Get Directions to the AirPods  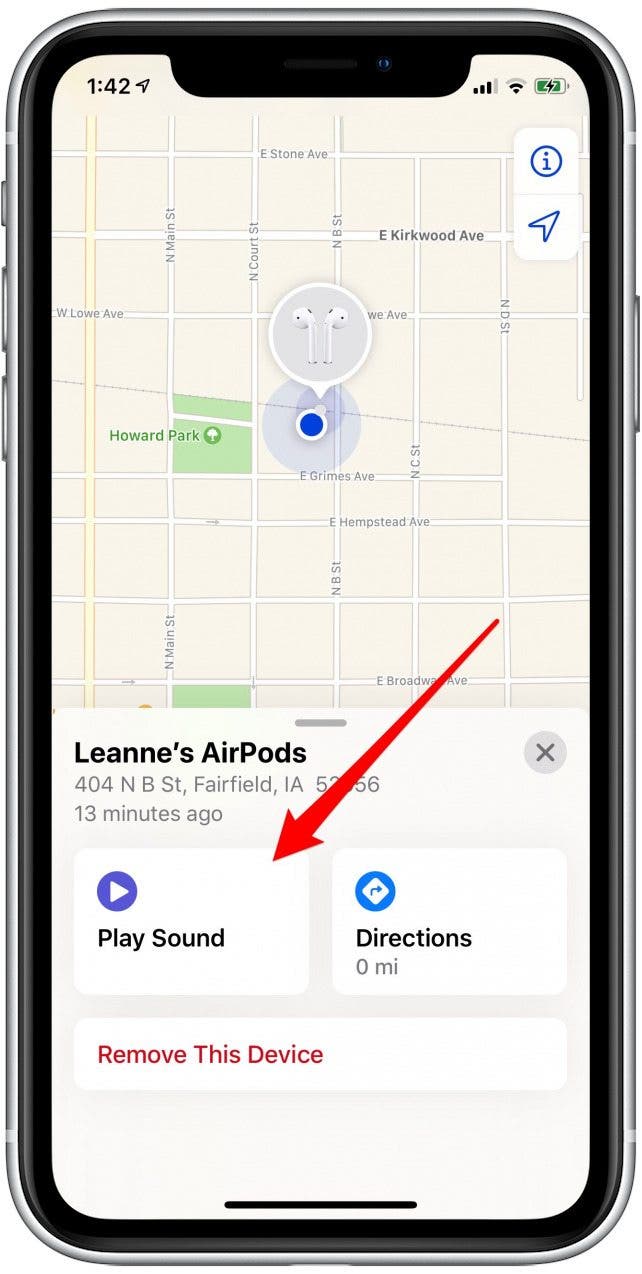pyautogui.click(x=449, y=920)
